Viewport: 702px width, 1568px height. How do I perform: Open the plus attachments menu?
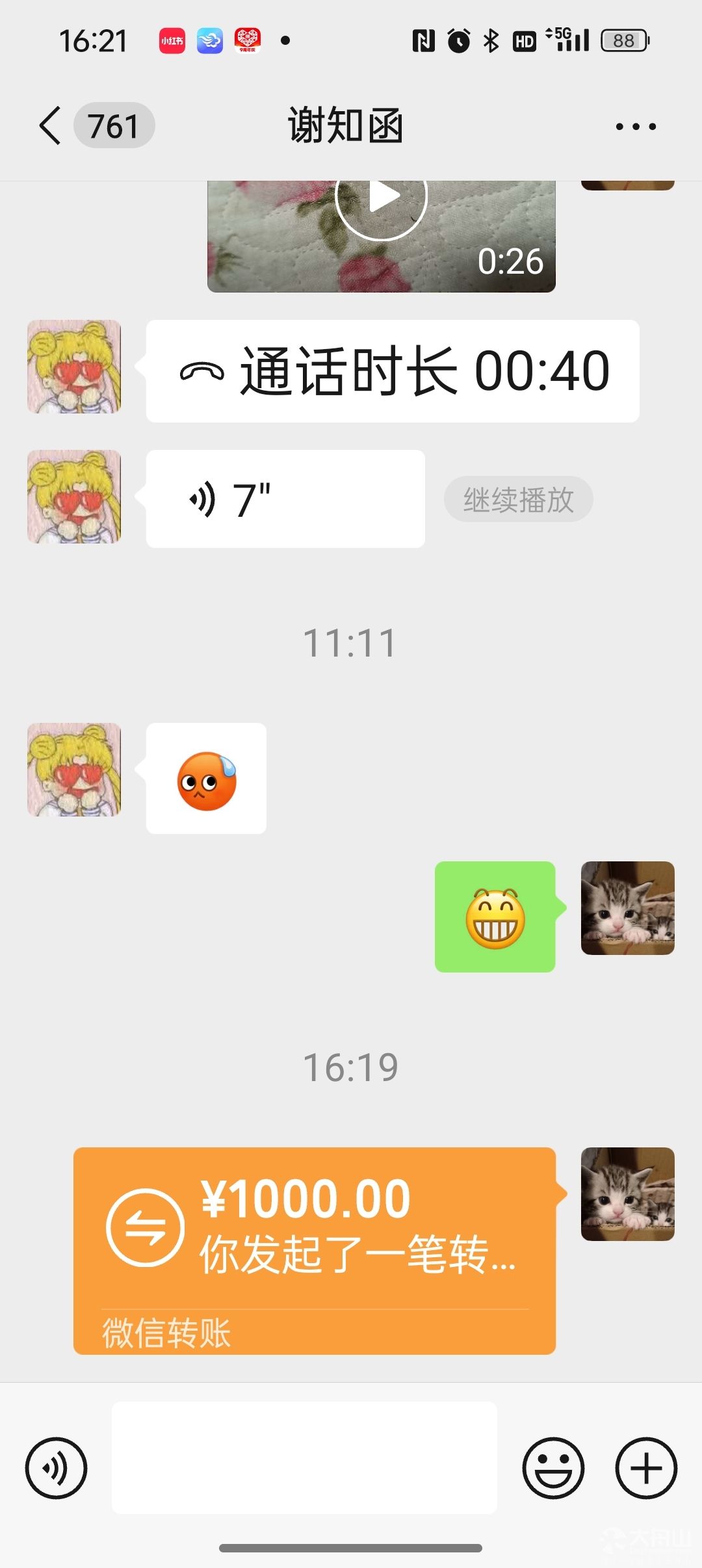646,1468
